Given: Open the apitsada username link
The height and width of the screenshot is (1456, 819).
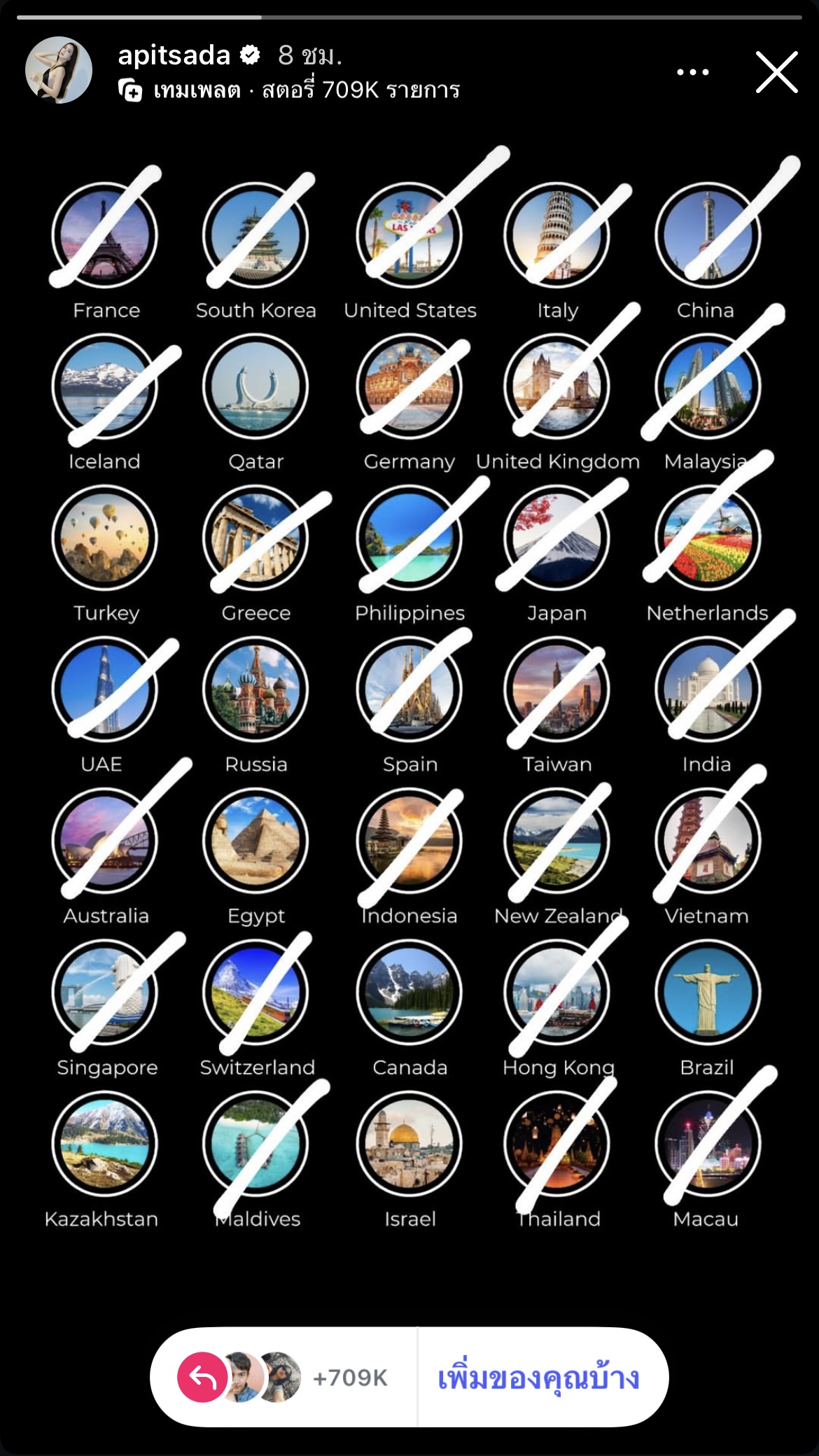Looking at the screenshot, I should point(174,55).
